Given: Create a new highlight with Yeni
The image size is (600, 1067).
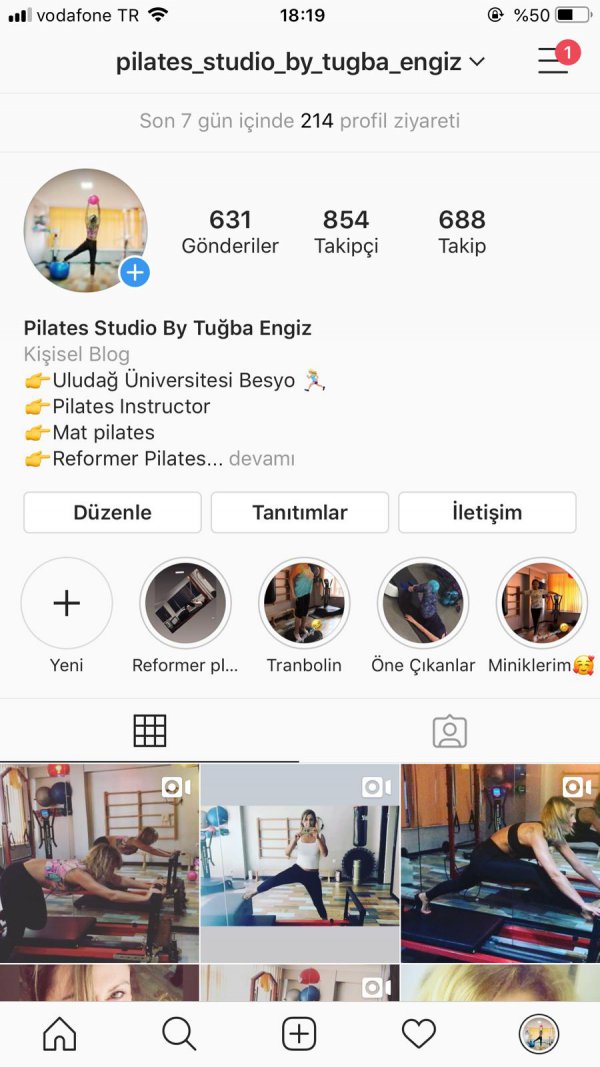Looking at the screenshot, I should [66, 604].
